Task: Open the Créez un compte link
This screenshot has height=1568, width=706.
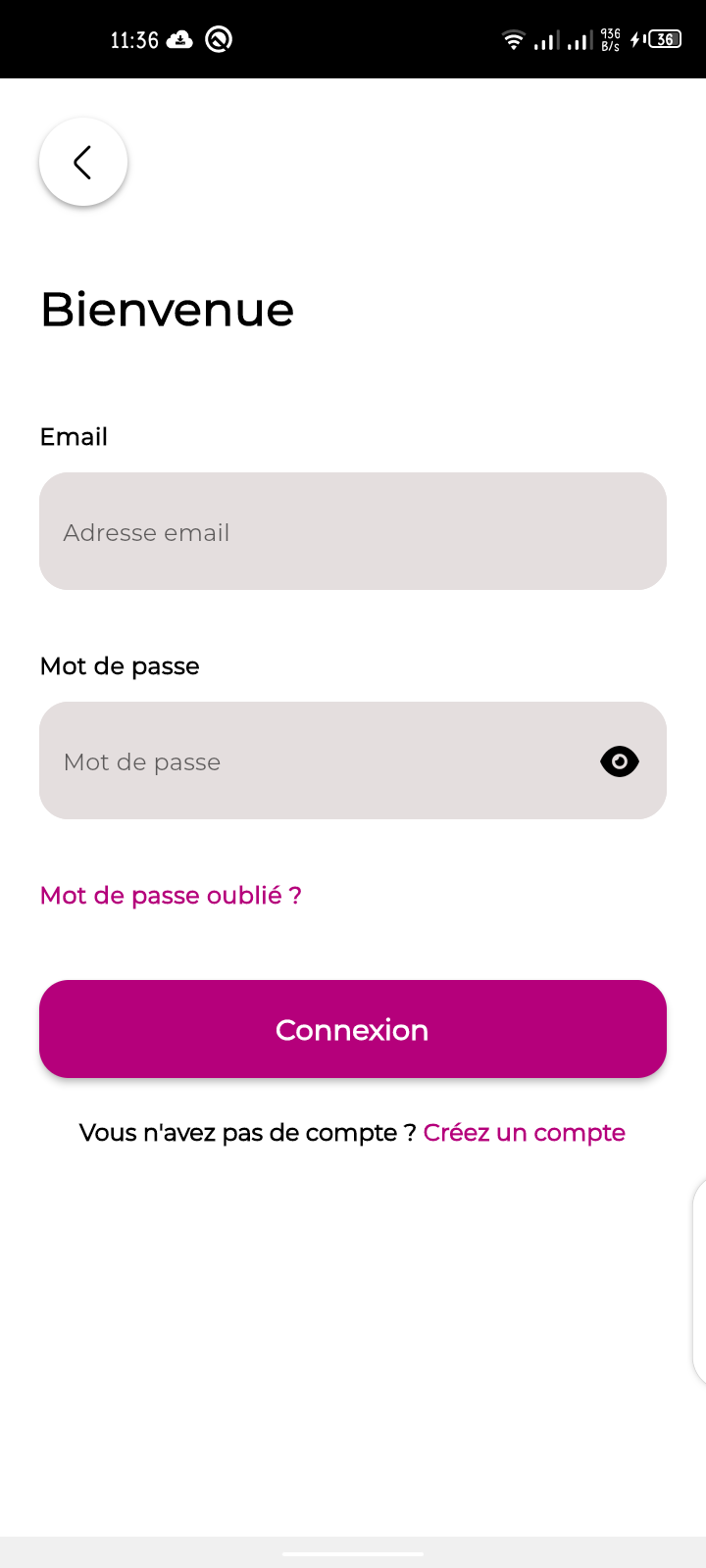Action: pyautogui.click(x=525, y=1133)
